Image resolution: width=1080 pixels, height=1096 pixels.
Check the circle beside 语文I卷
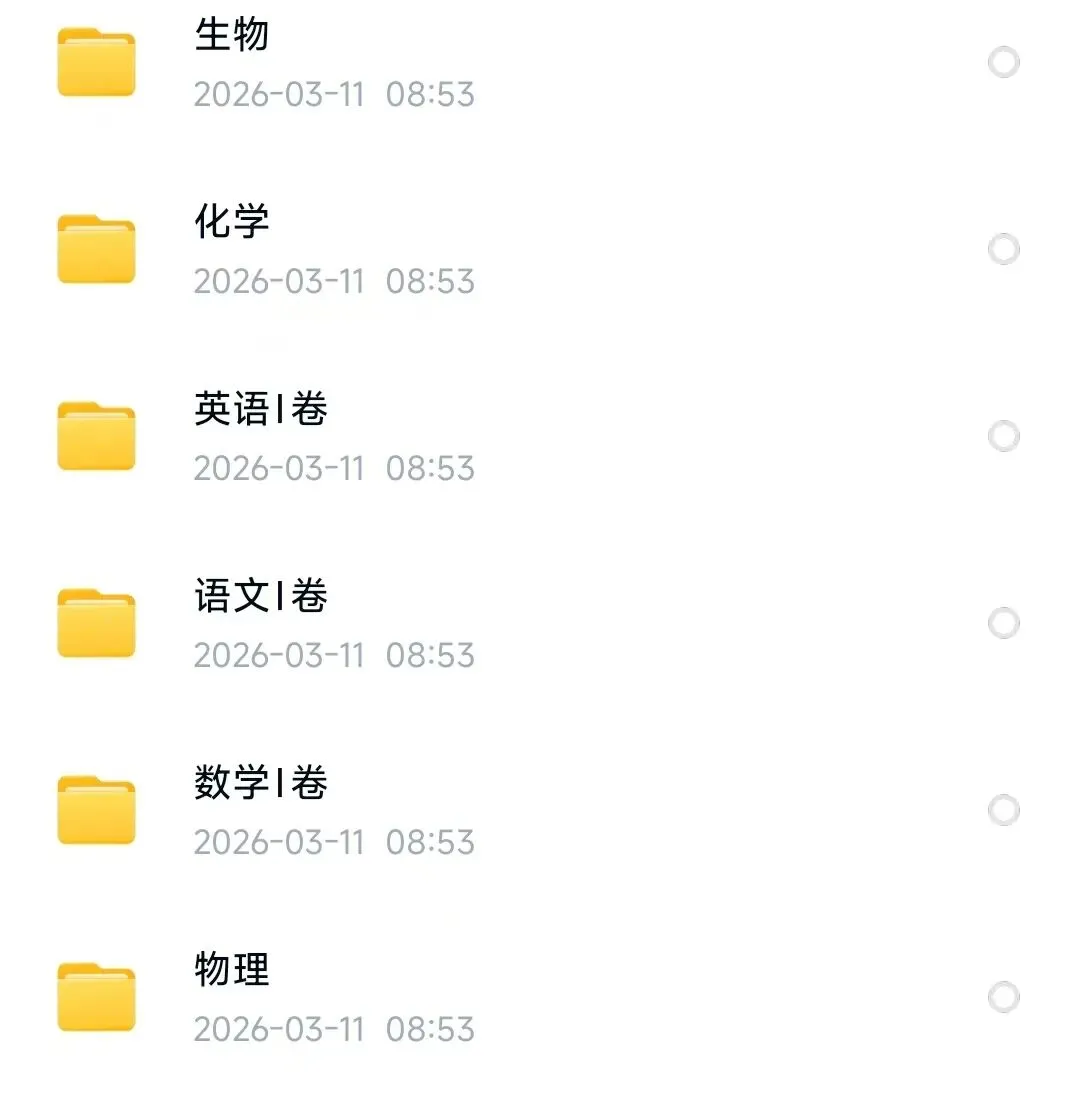[x=1003, y=623]
